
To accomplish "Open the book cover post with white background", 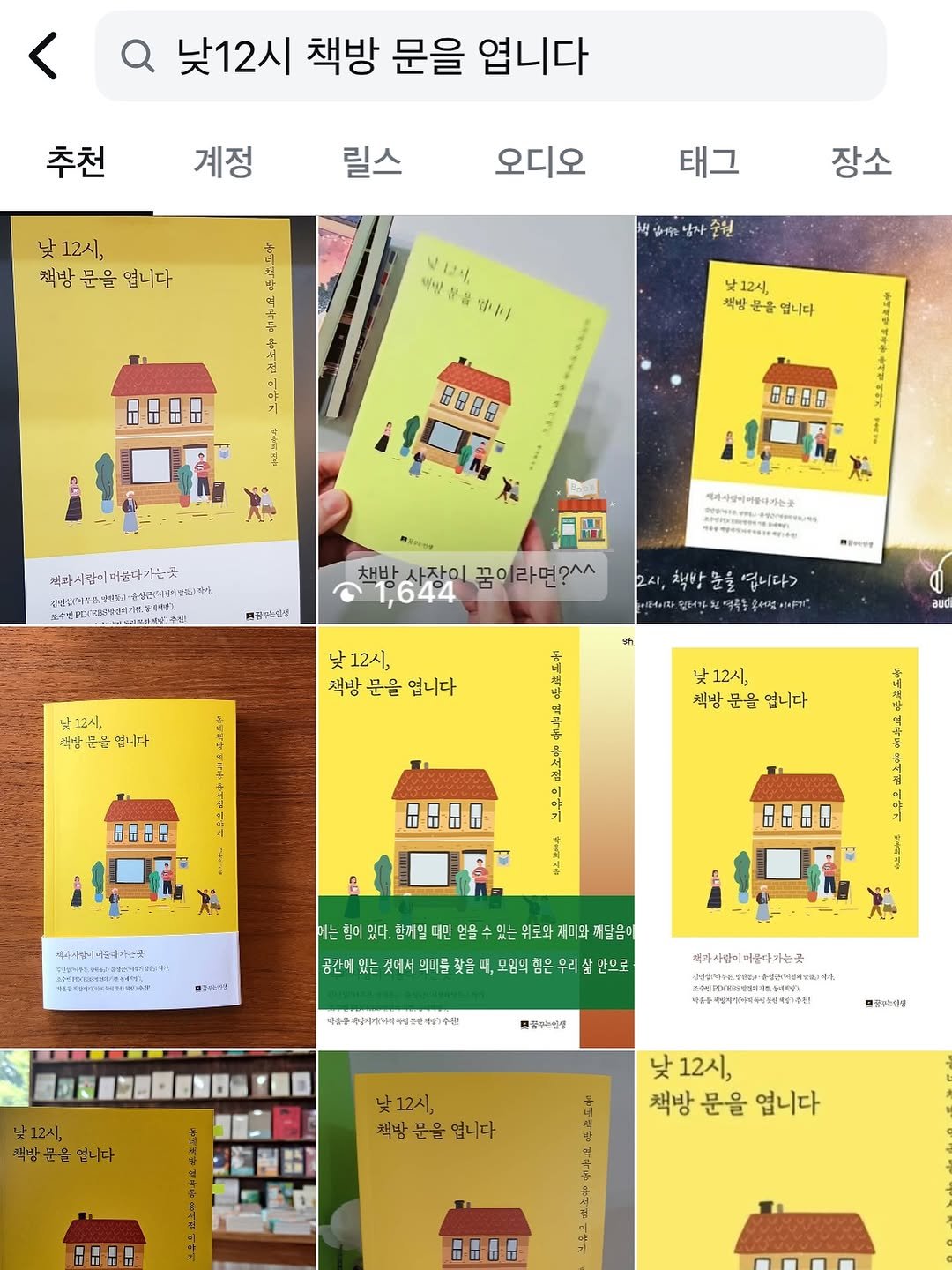I will coord(794,836).
